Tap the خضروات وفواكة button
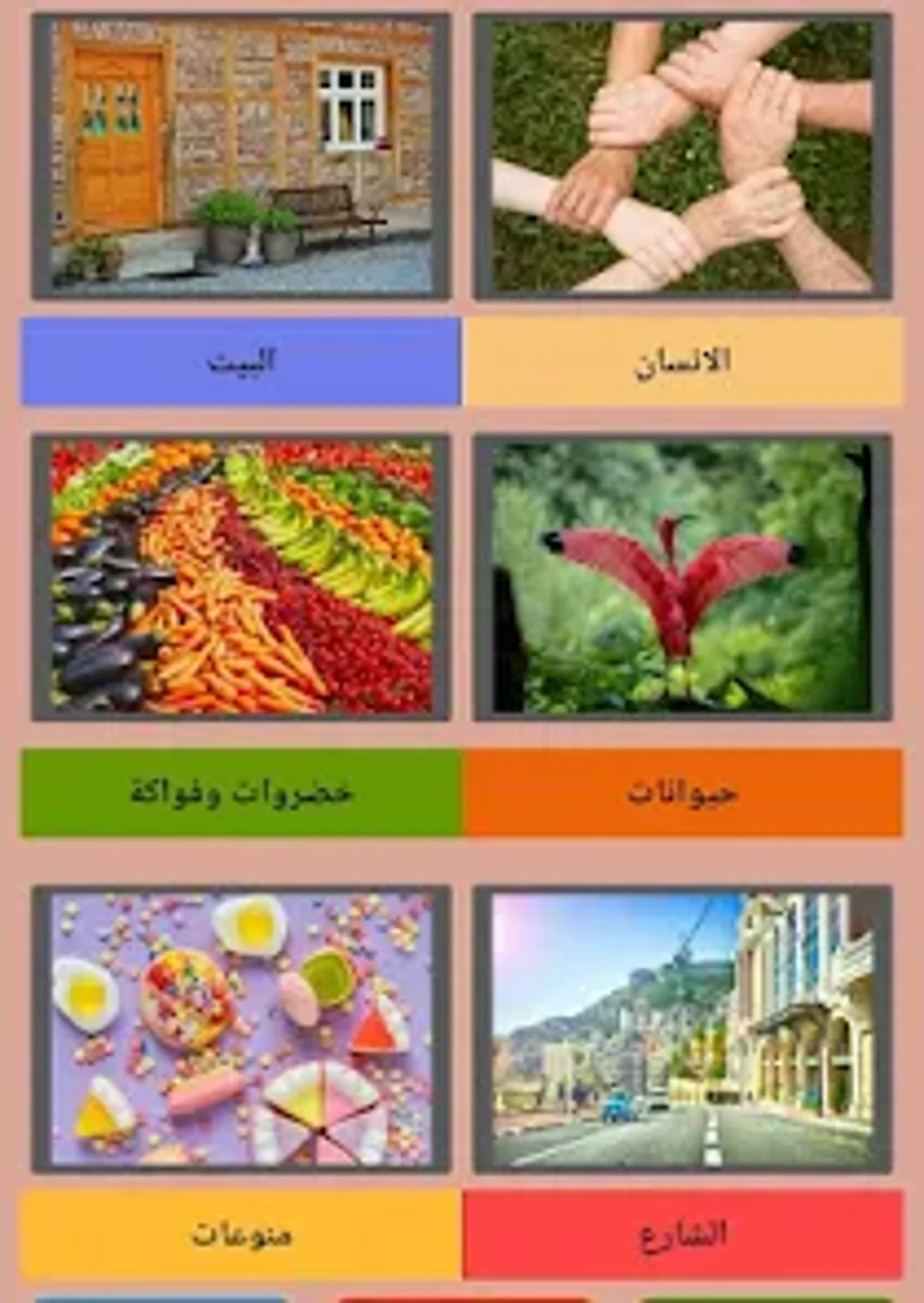This screenshot has height=1303, width=924. click(241, 792)
